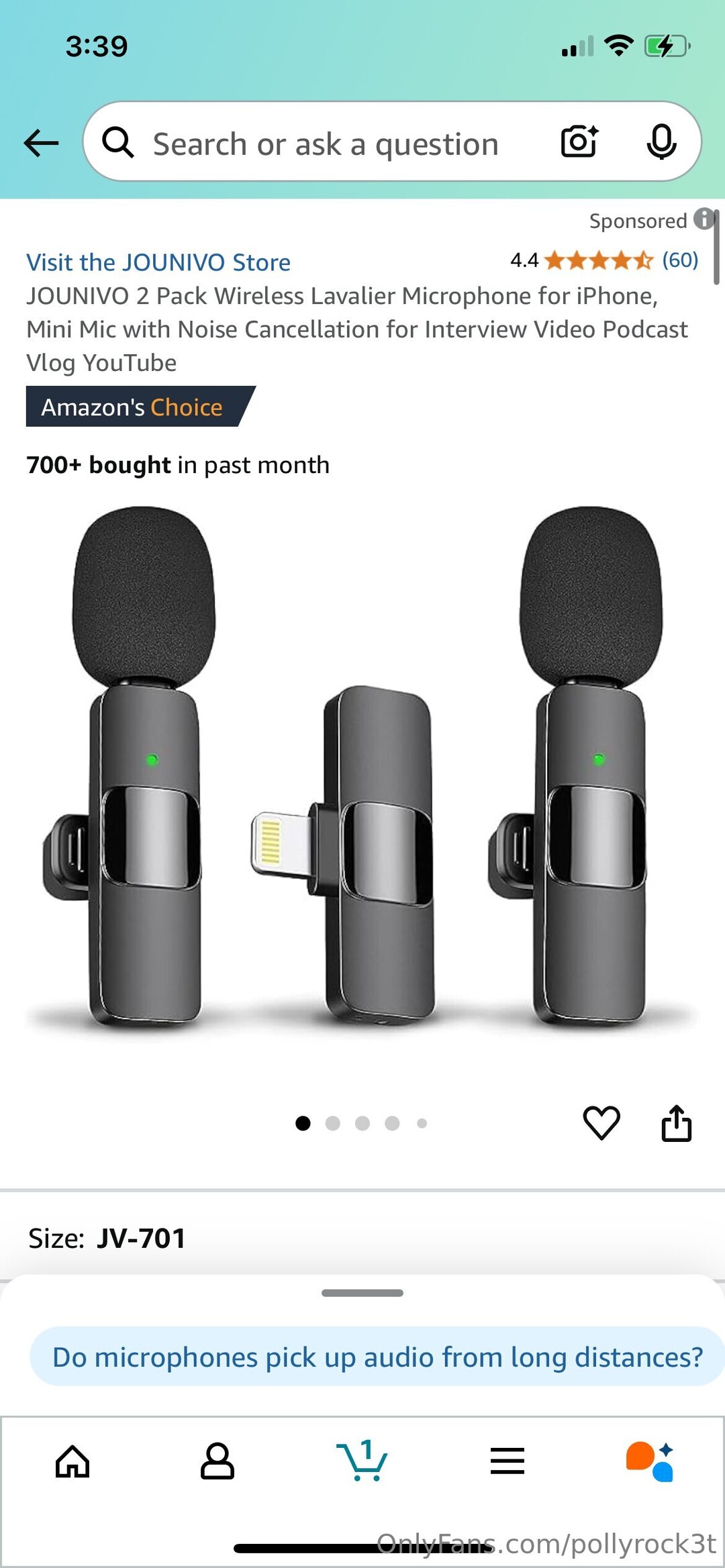The width and height of the screenshot is (725, 1568).
Task: Share this product listing
Action: pyautogui.click(x=676, y=1122)
